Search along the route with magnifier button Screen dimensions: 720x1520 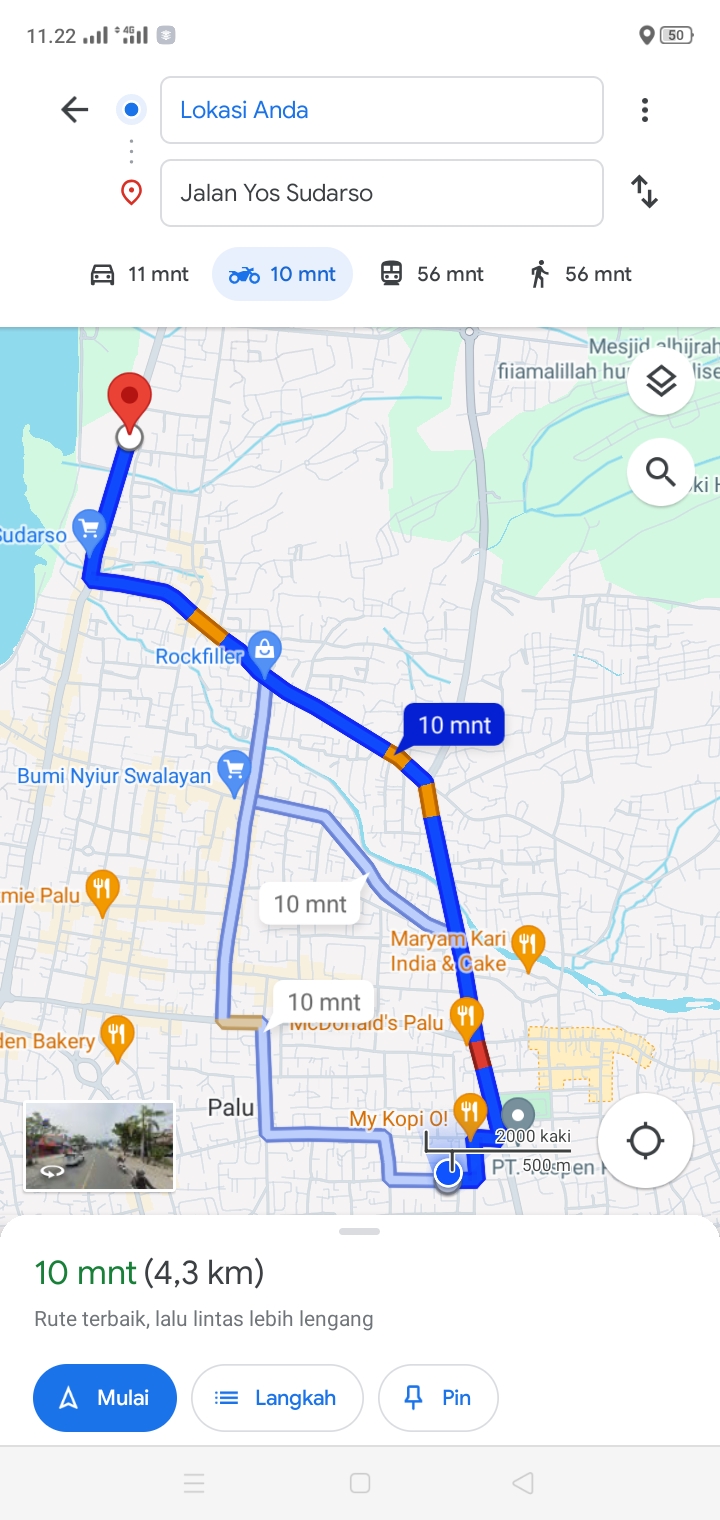click(x=661, y=471)
